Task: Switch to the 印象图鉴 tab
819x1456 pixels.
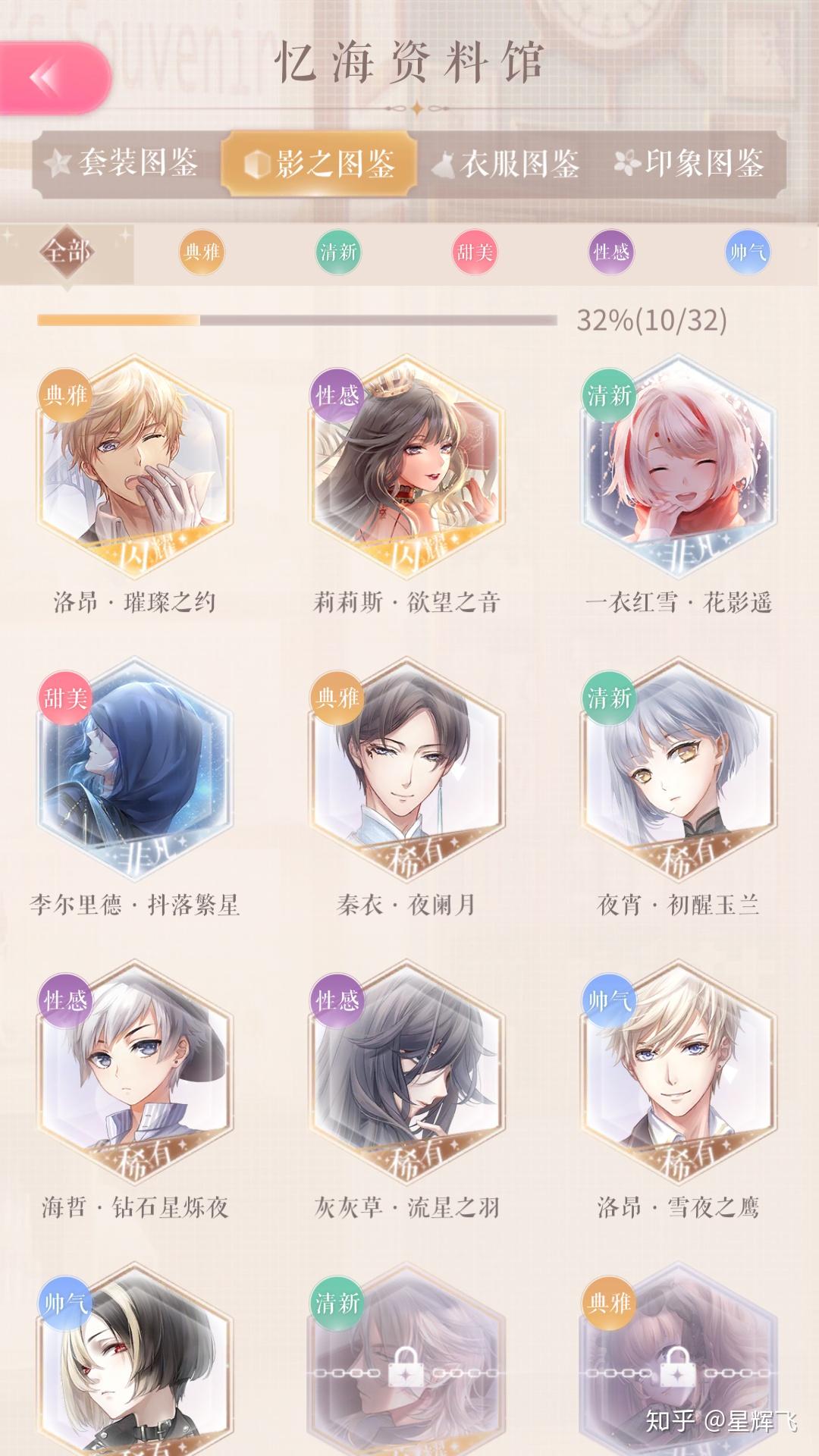Action: (690, 163)
